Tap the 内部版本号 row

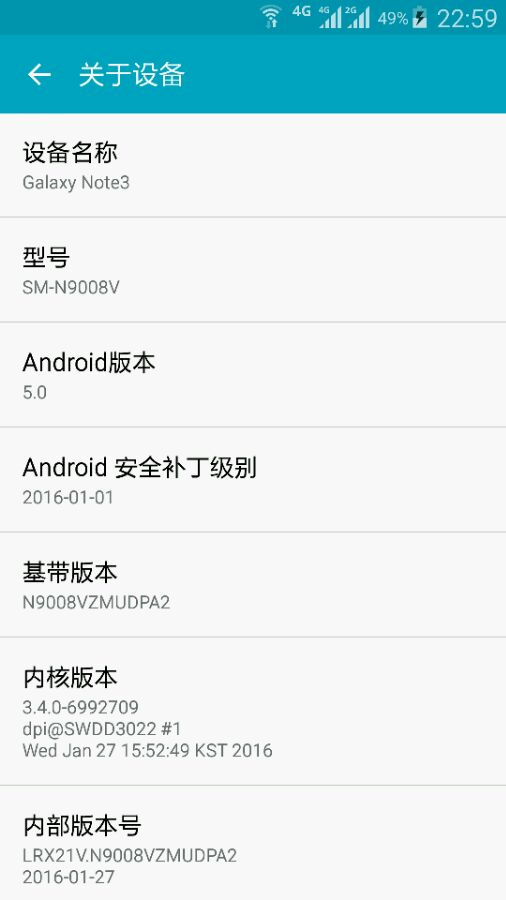(x=253, y=843)
